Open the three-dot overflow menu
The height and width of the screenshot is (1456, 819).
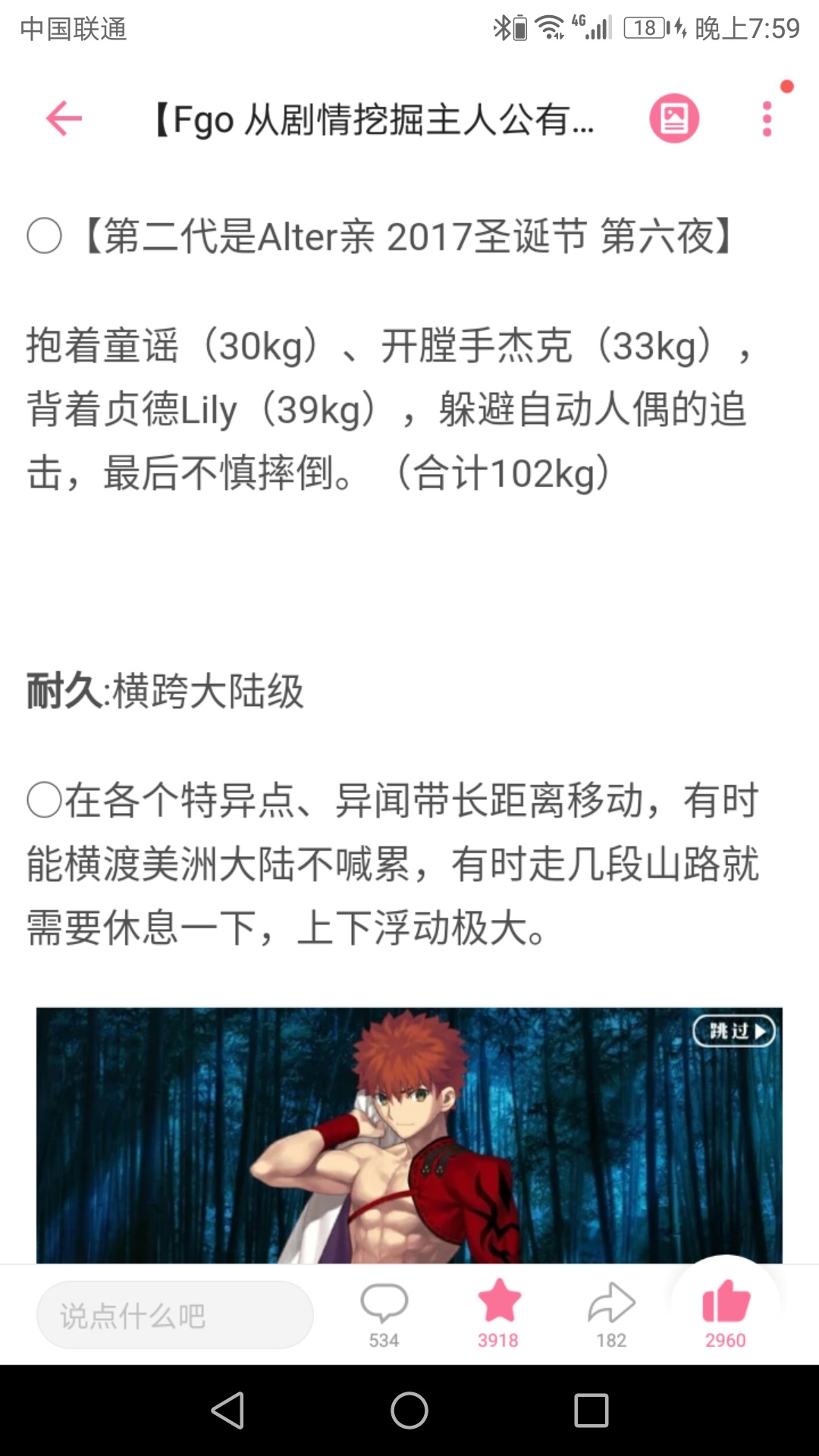pos(767,119)
